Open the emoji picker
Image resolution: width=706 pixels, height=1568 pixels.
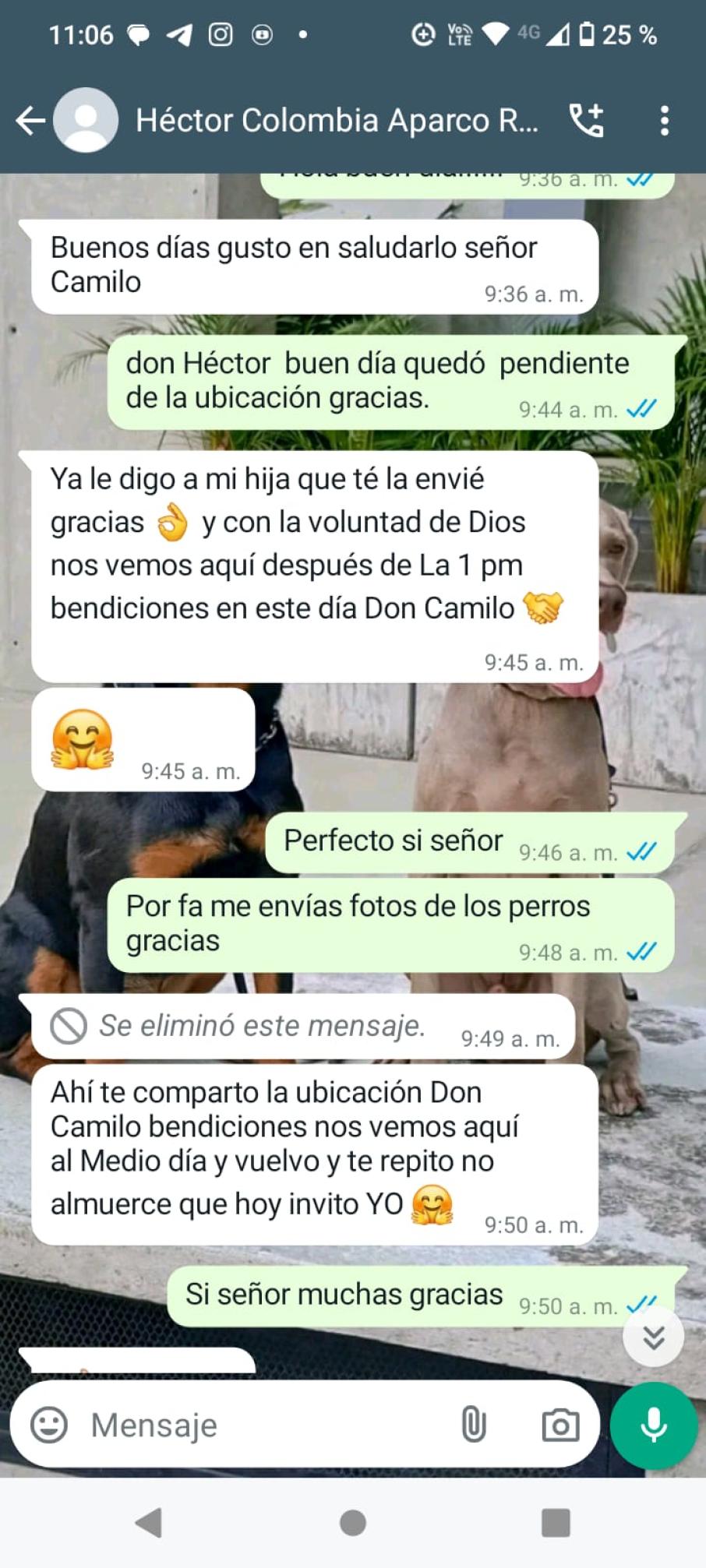point(49,1425)
